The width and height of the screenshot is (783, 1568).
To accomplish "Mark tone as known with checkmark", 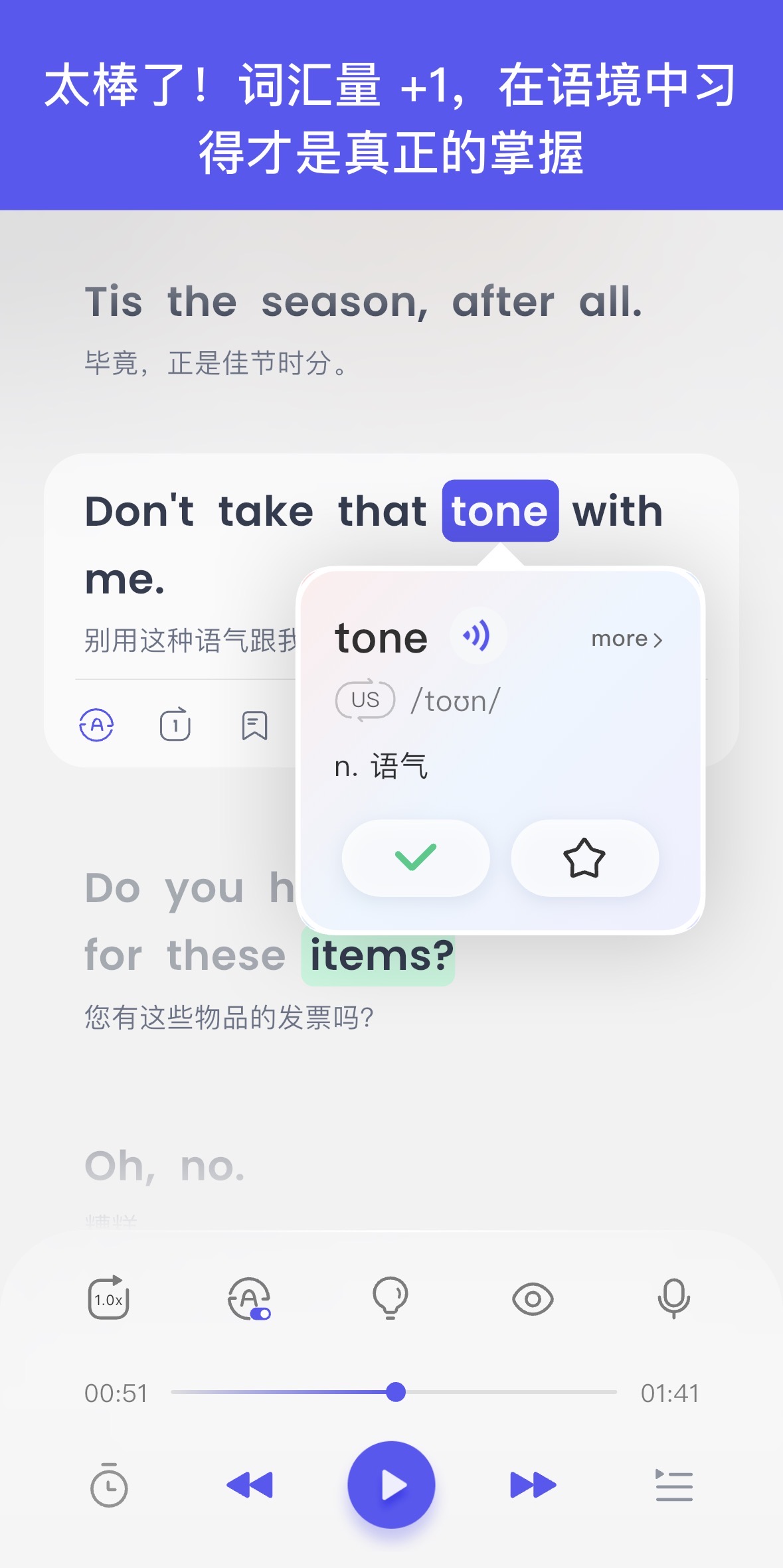I will (x=416, y=858).
